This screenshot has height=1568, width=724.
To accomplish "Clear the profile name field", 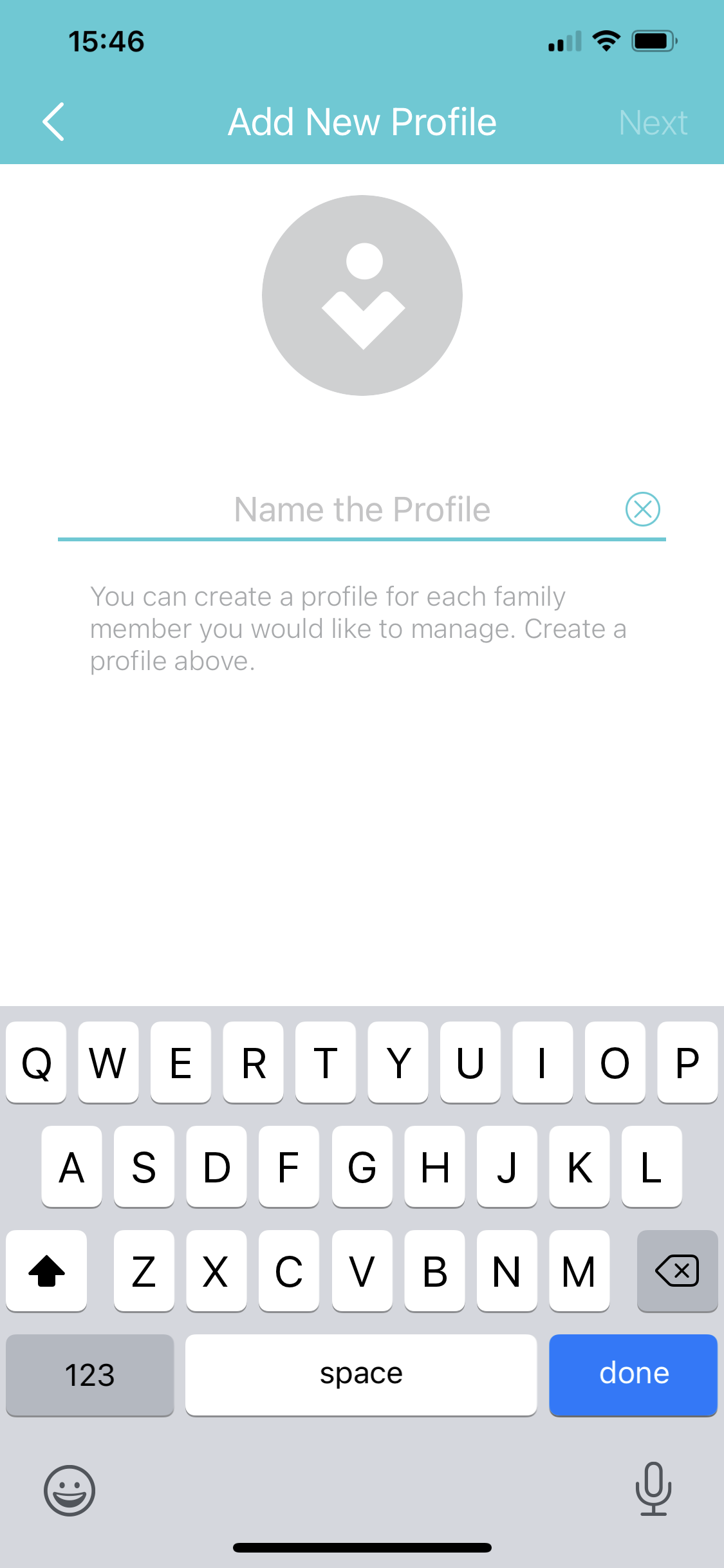I will [x=642, y=509].
